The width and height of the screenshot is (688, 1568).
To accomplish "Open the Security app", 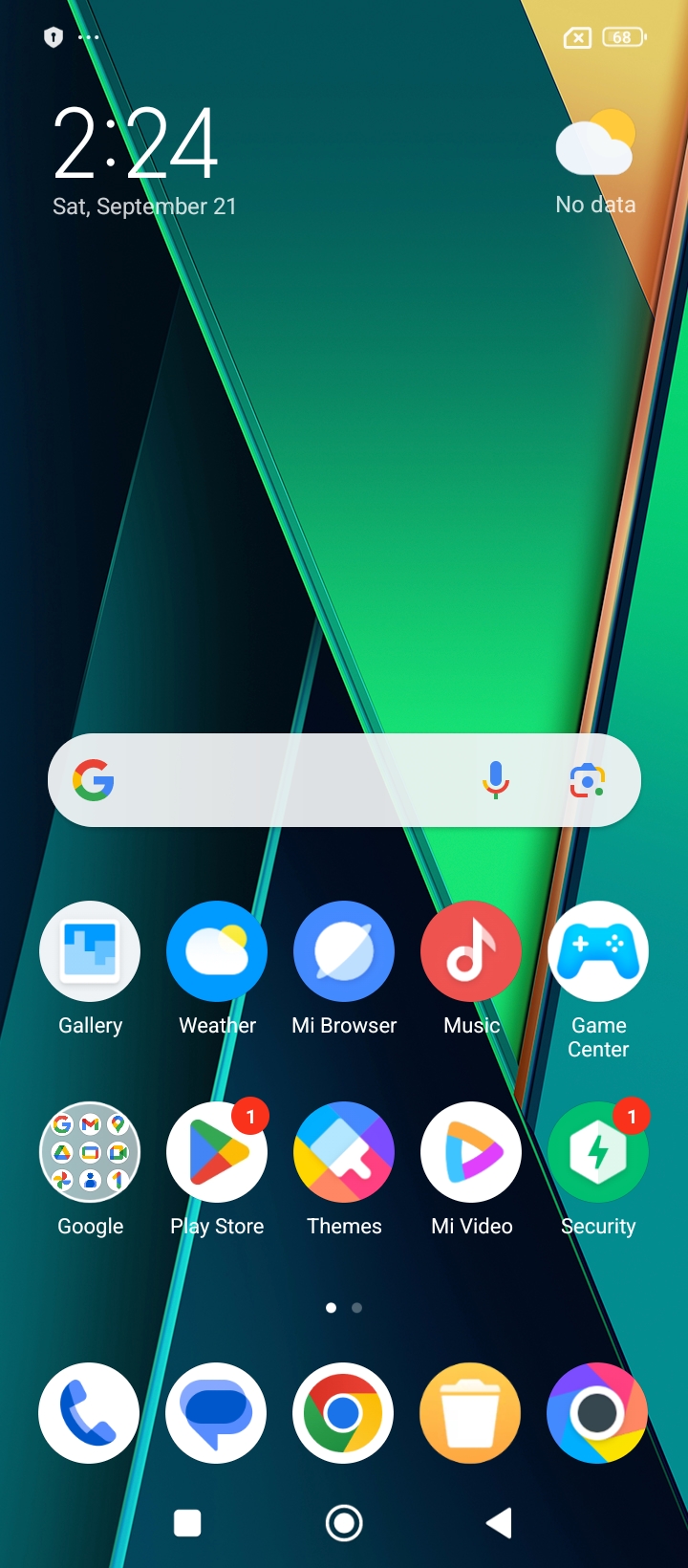I will (598, 1153).
